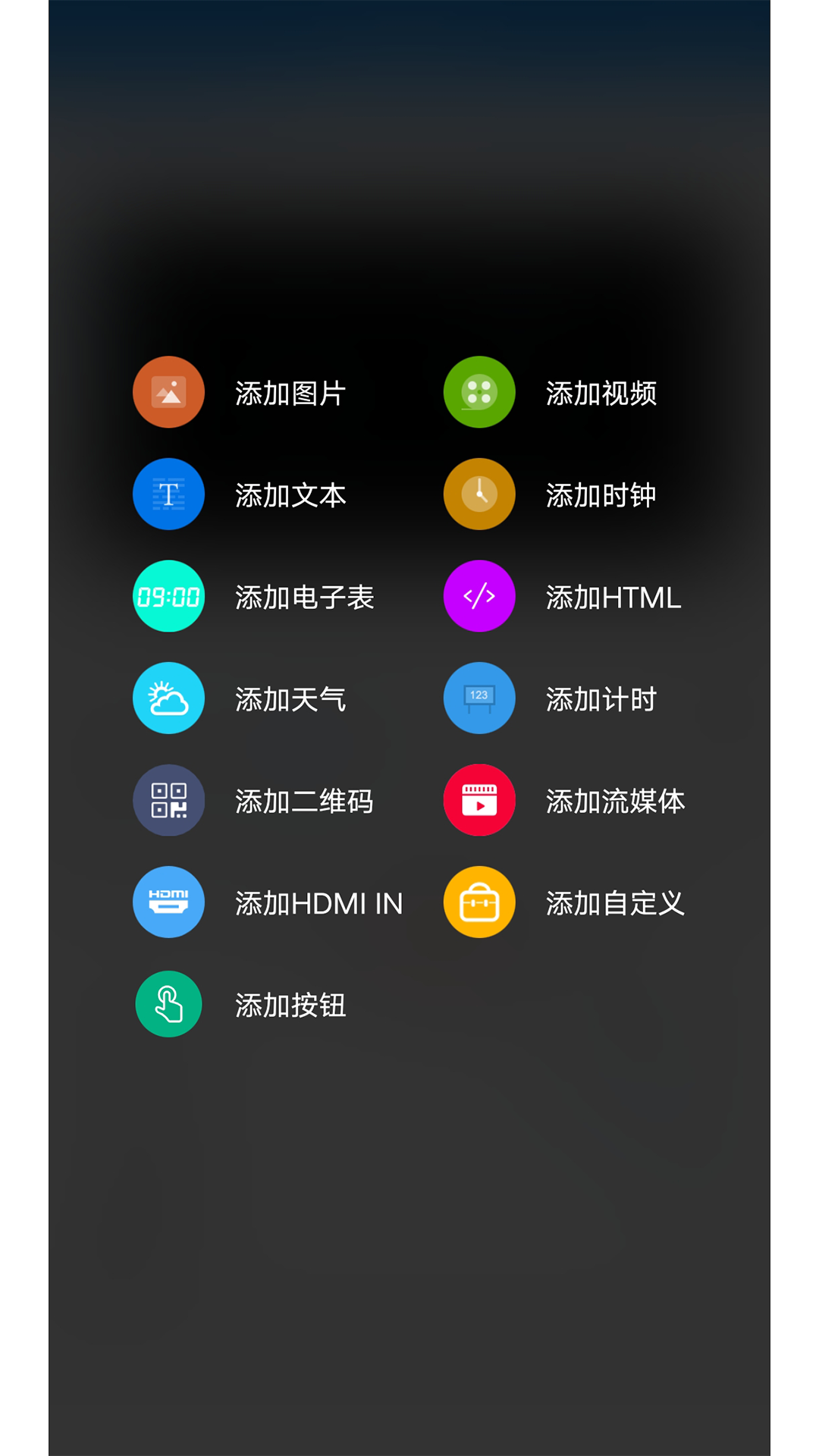
Task: Select the red 添加流媒体 streaming icon
Action: [479, 800]
